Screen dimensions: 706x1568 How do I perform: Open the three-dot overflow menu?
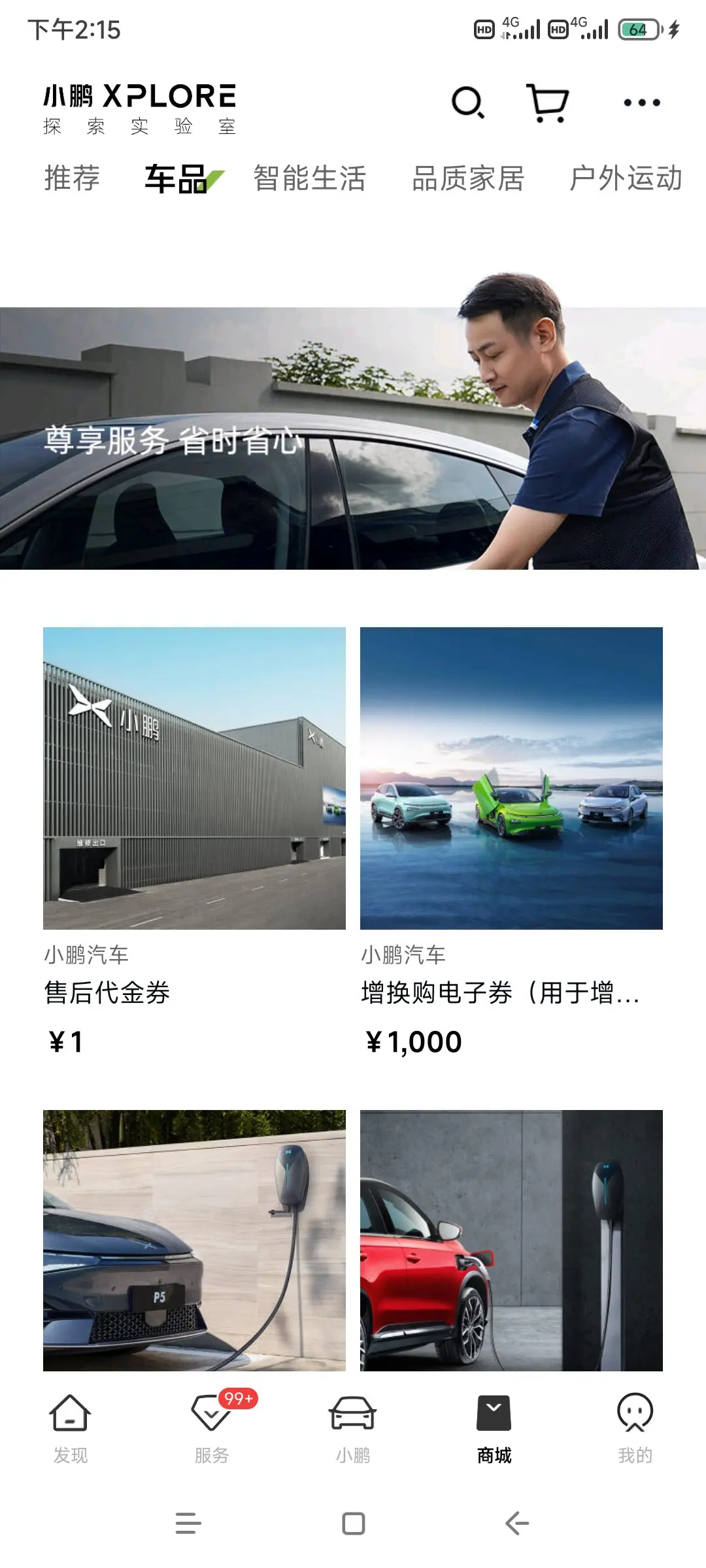click(x=641, y=103)
